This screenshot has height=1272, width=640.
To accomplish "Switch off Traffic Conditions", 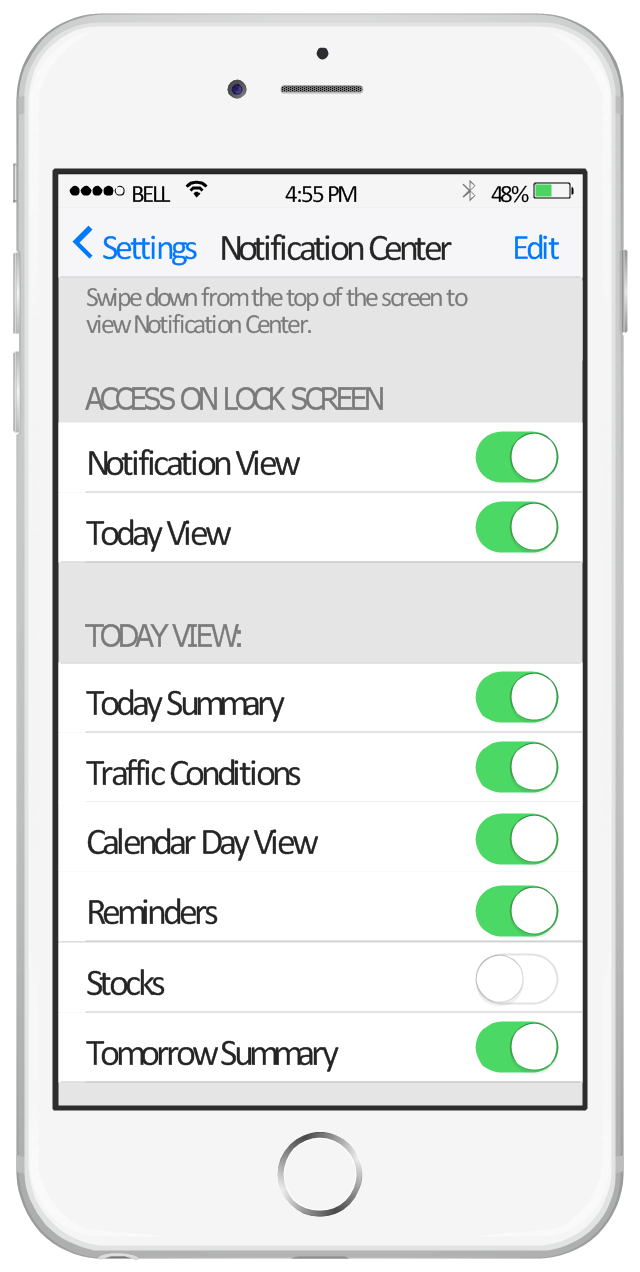I will coord(516,769).
